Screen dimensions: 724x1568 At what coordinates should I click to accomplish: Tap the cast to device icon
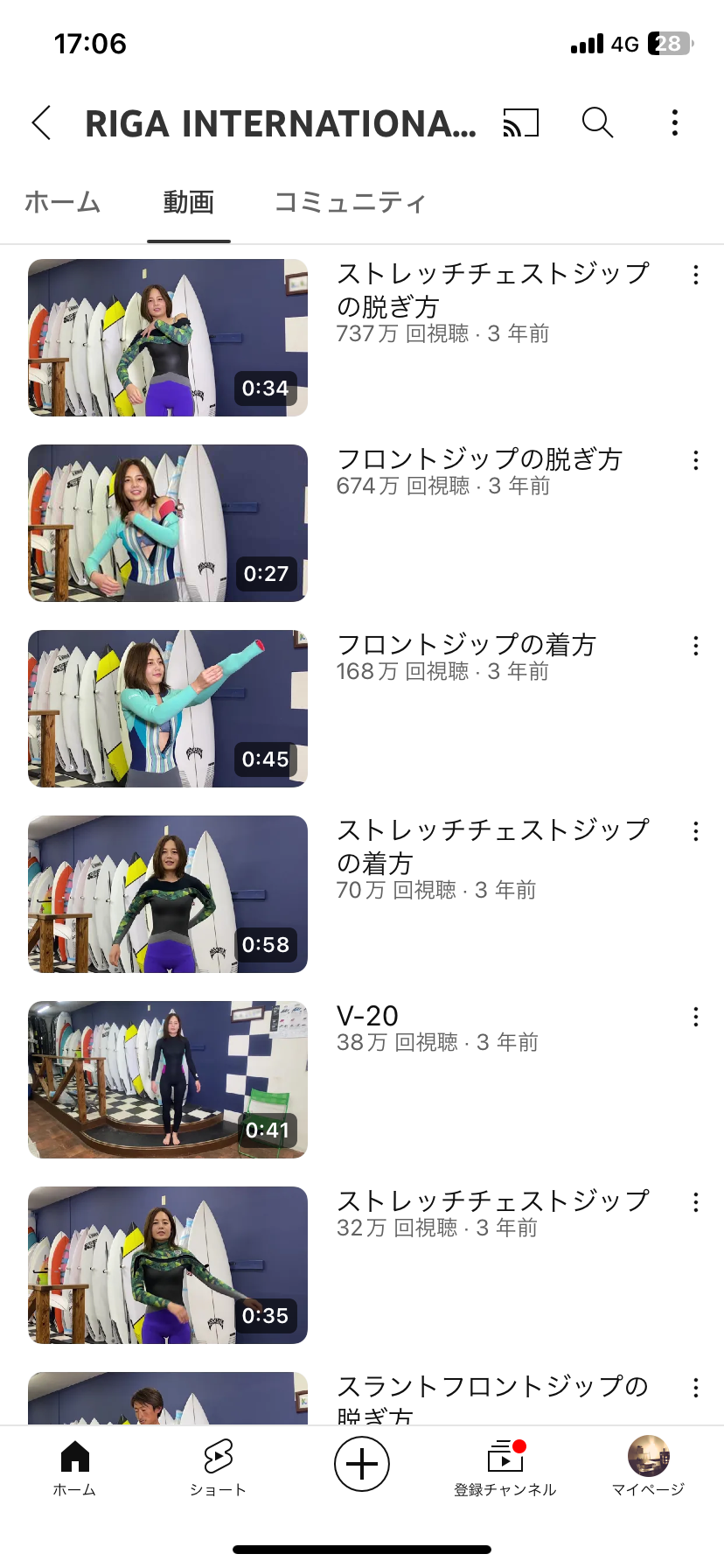(x=520, y=122)
